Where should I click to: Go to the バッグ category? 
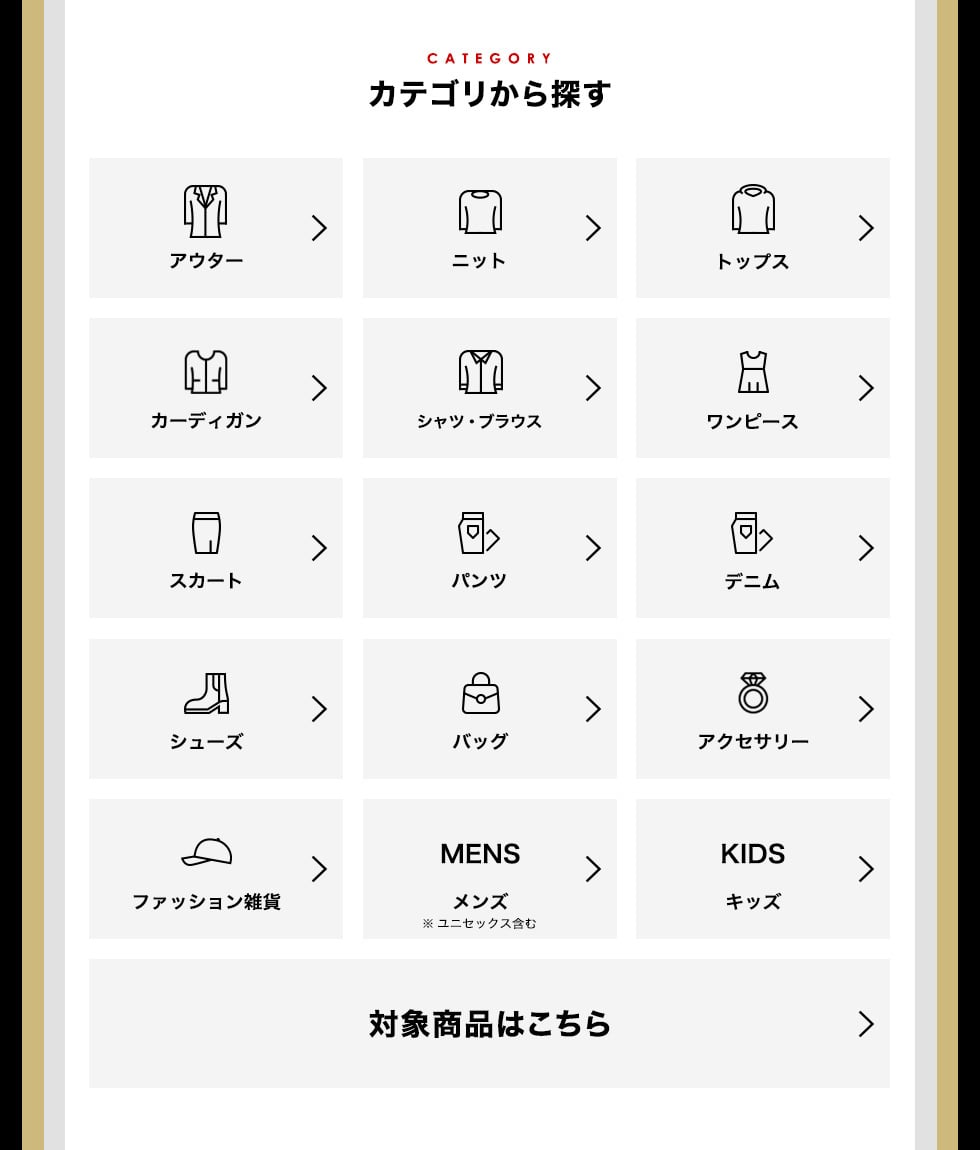pos(489,709)
